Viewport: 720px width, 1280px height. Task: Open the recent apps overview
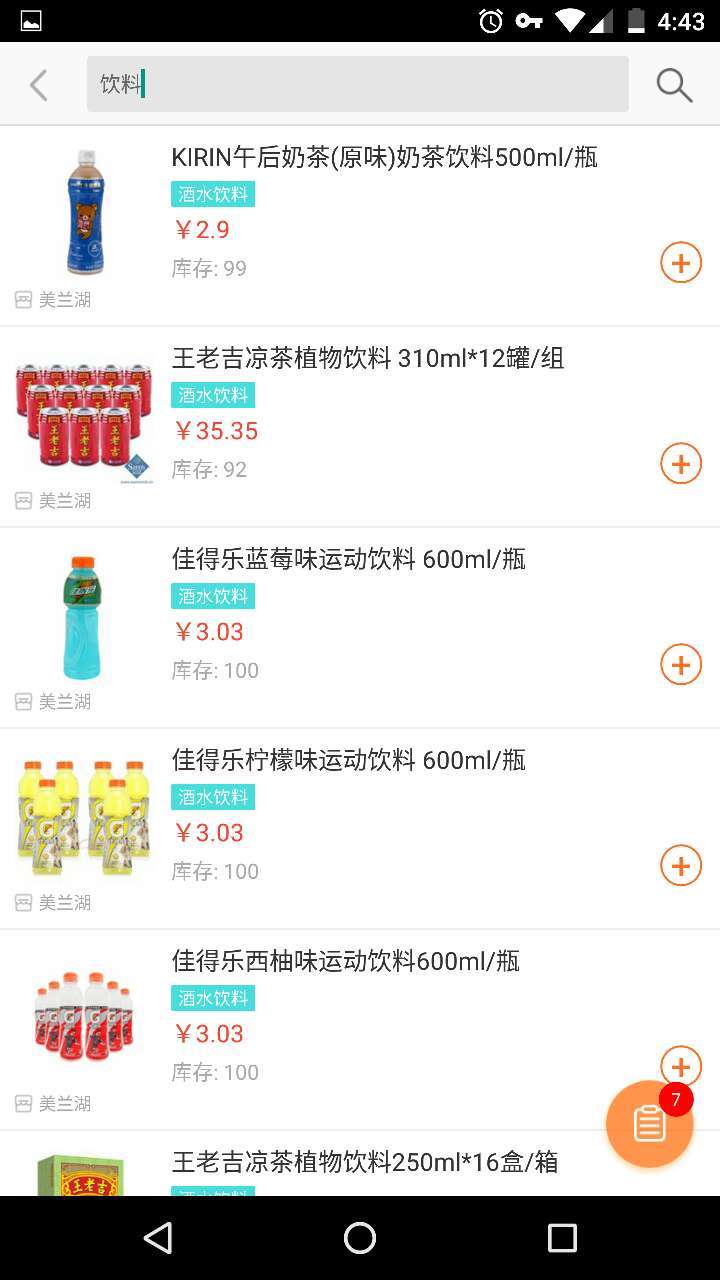pos(562,1238)
